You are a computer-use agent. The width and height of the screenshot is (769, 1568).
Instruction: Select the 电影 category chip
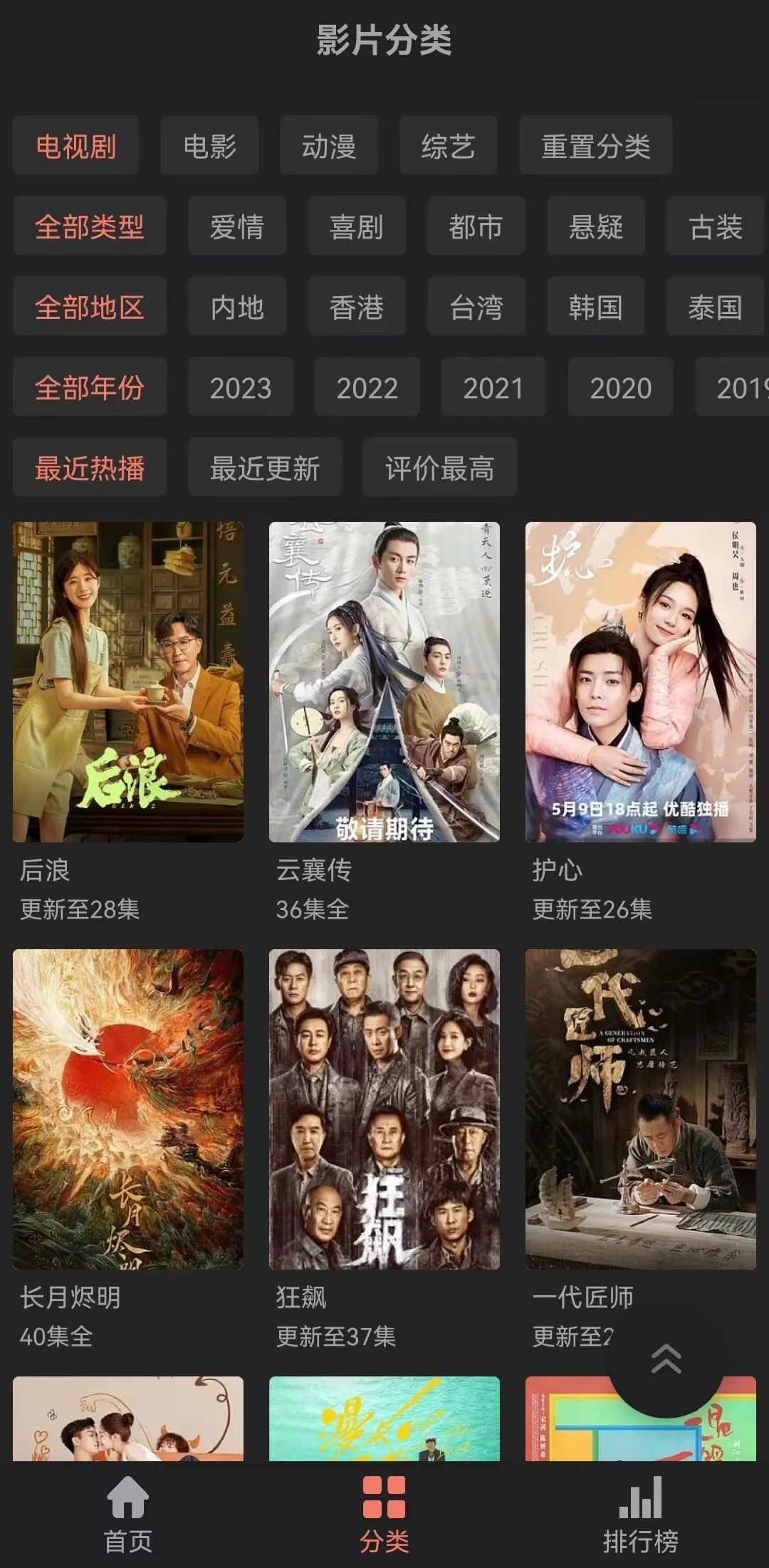pos(209,146)
